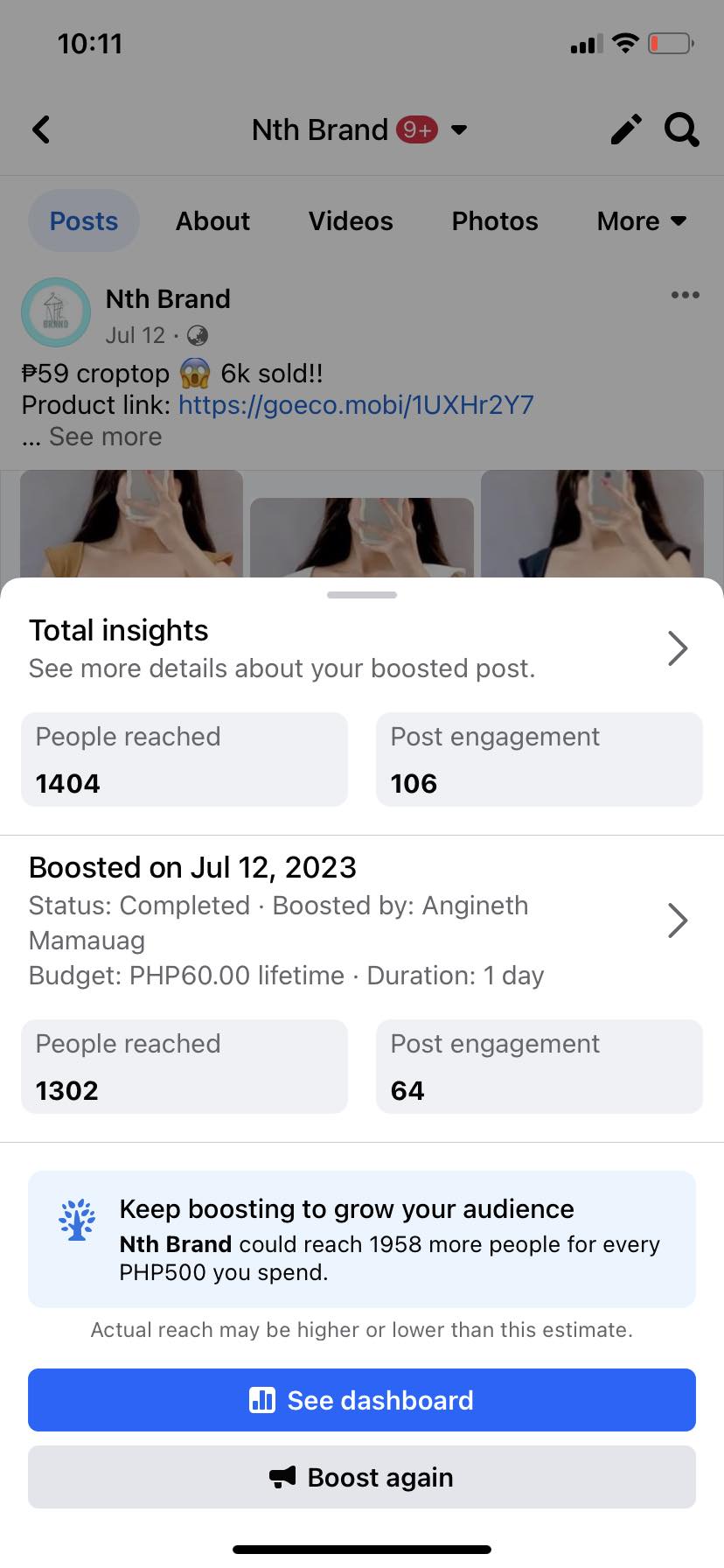
Task: Expand post text with See more
Action: 105,437
